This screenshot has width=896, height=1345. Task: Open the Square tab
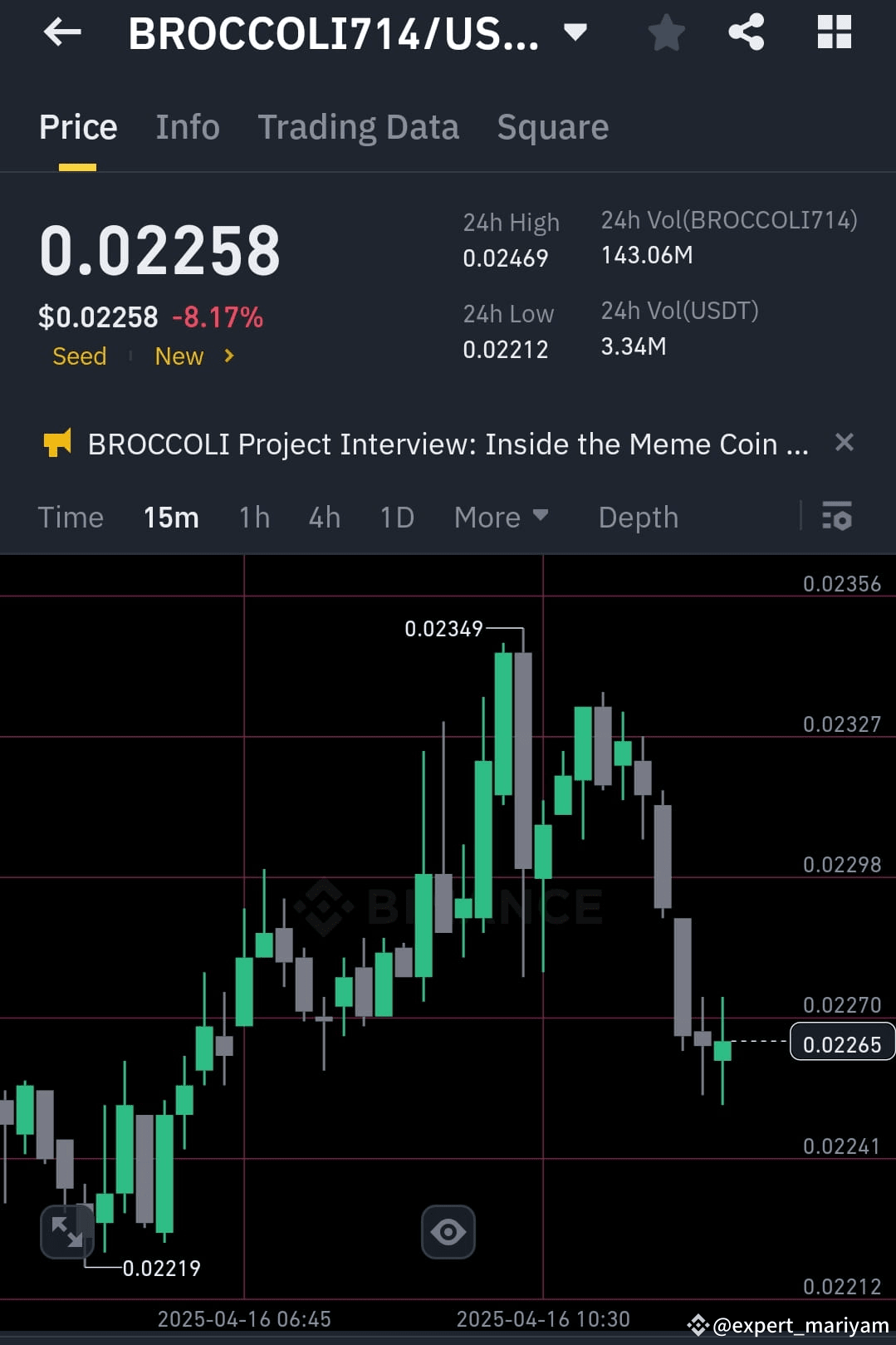552,126
